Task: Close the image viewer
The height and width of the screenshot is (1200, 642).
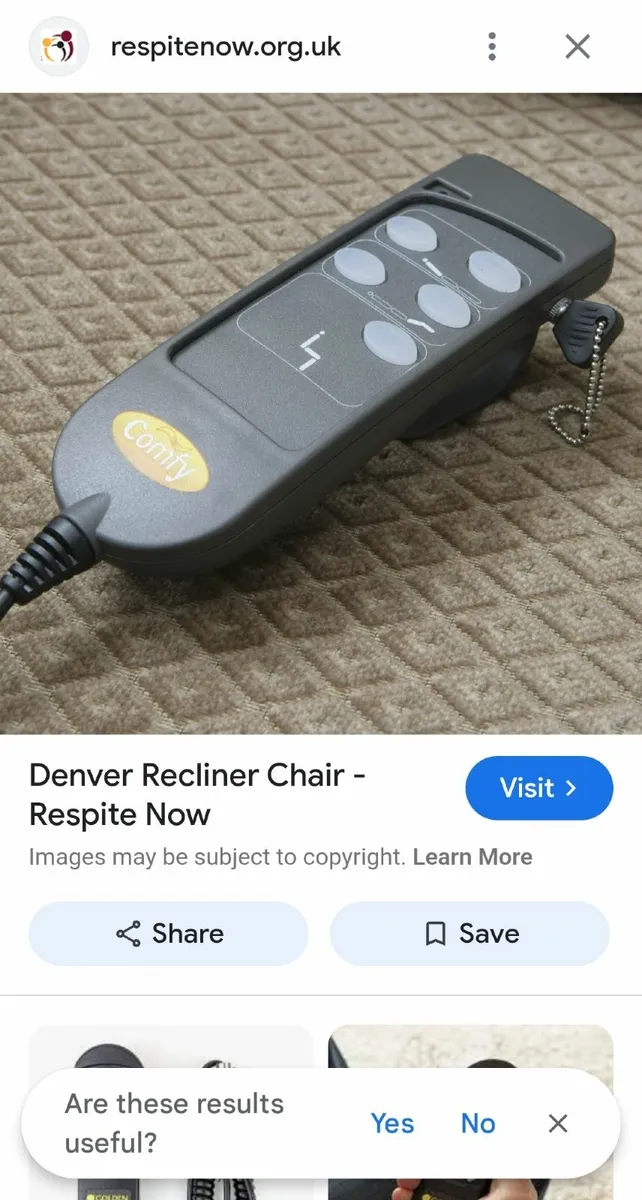Action: (x=578, y=47)
